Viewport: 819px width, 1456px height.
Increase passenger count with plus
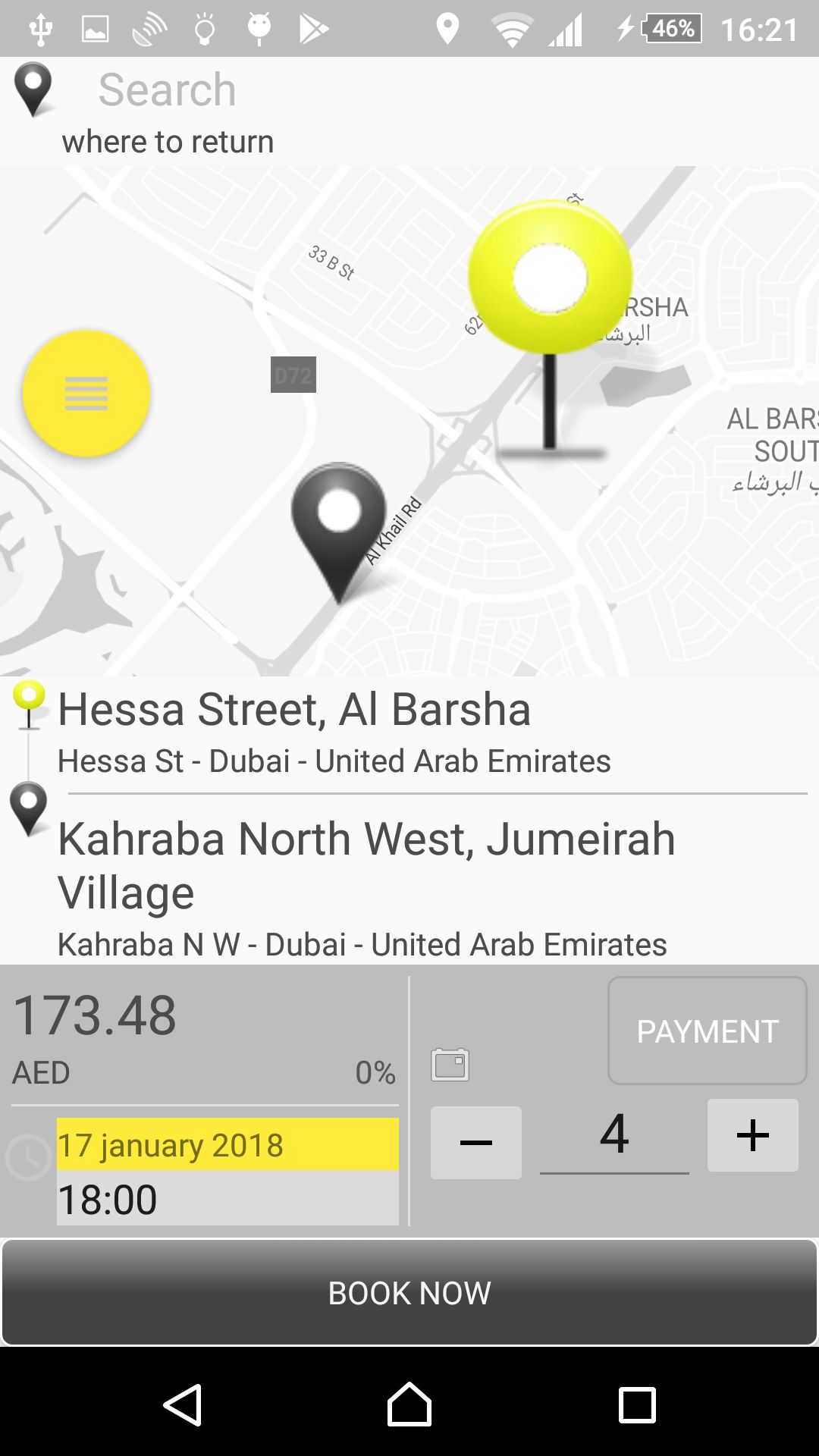(x=752, y=1135)
